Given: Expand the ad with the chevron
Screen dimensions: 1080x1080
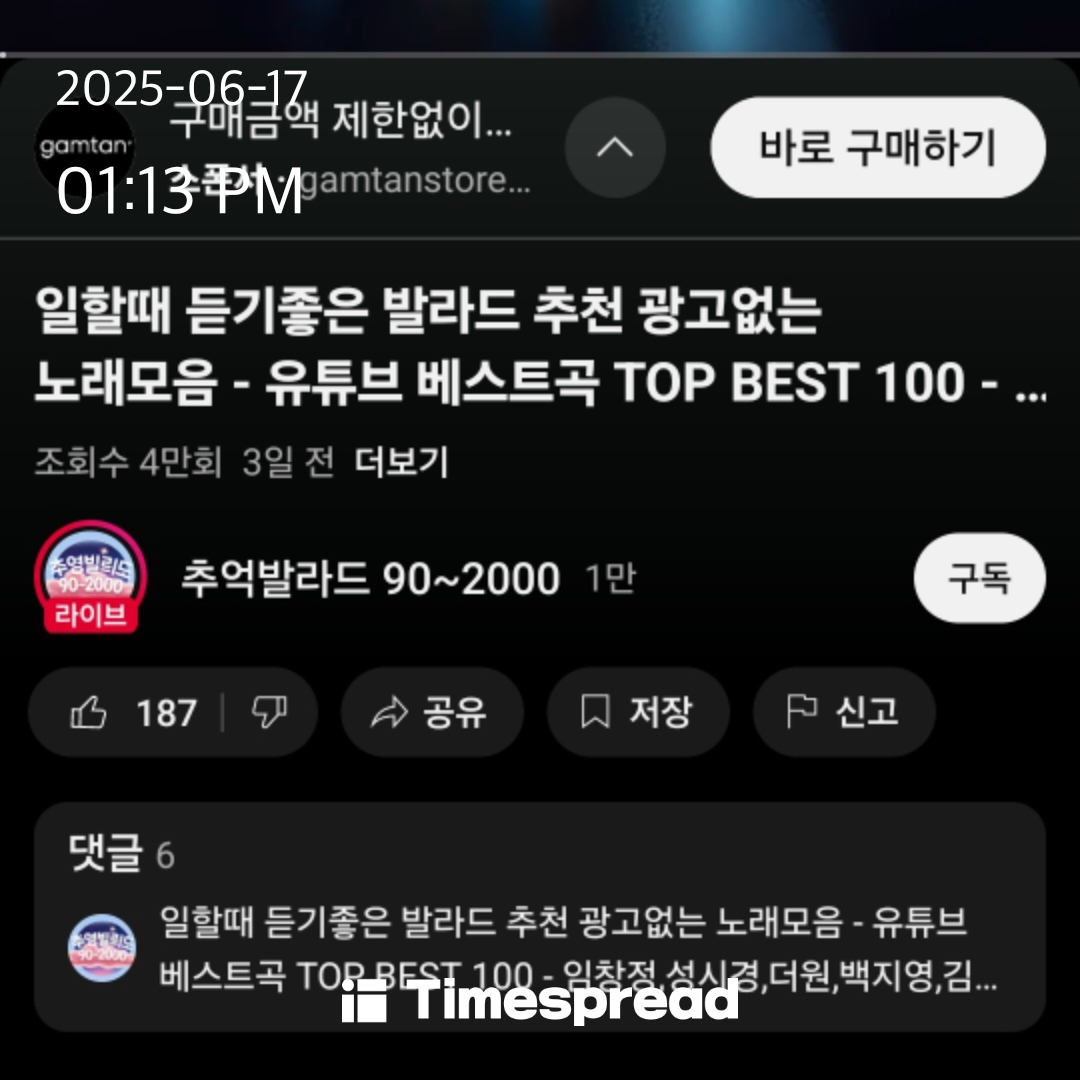Looking at the screenshot, I should click(615, 148).
